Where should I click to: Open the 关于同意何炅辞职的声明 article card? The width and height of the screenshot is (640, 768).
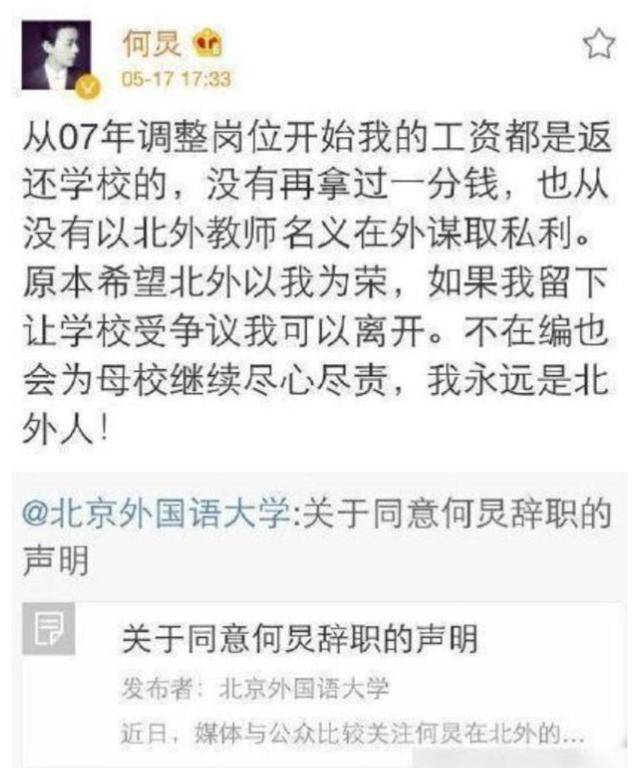[x=320, y=675]
